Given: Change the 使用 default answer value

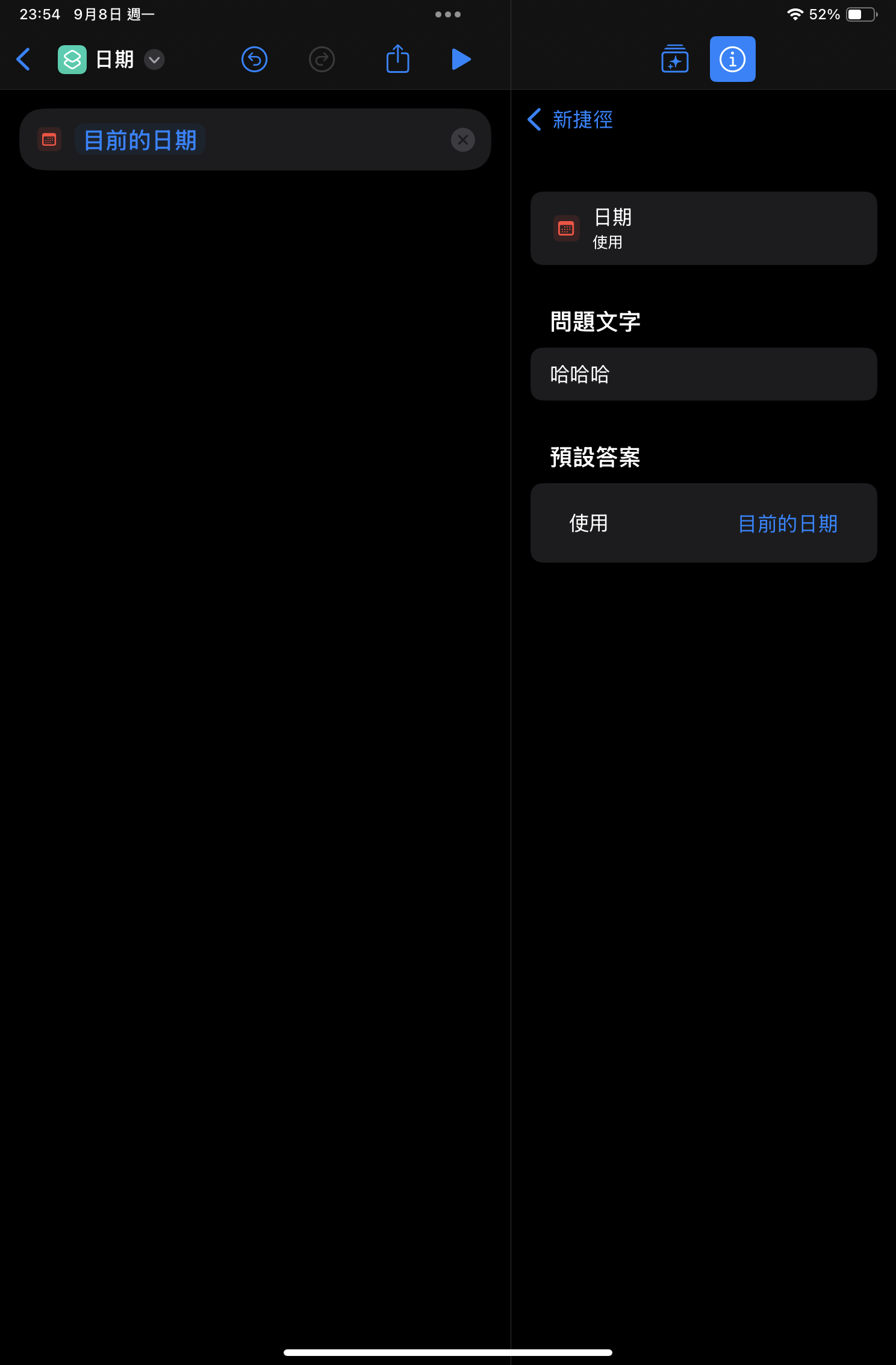Looking at the screenshot, I should tap(787, 523).
